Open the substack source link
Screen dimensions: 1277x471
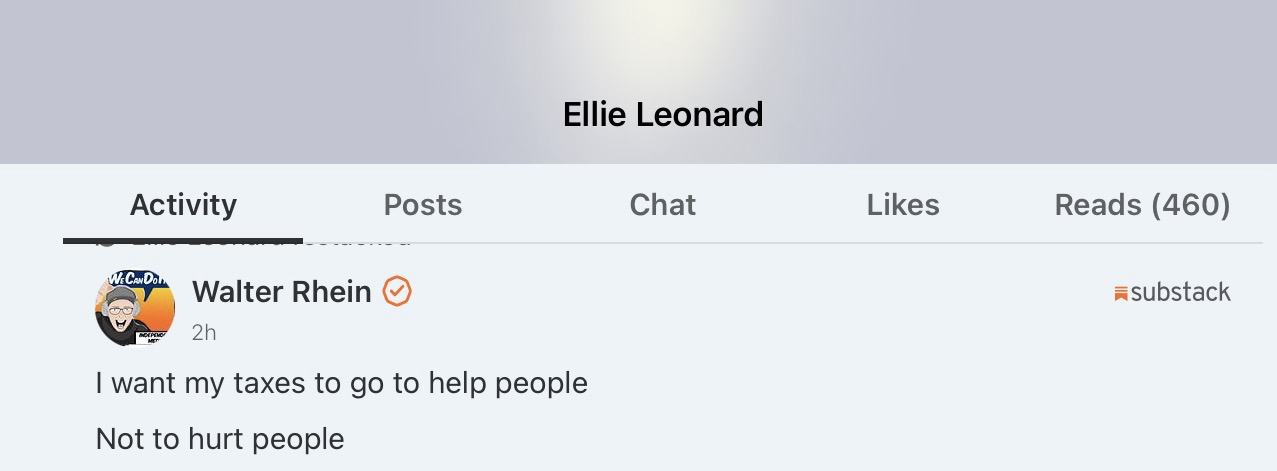tap(1172, 293)
